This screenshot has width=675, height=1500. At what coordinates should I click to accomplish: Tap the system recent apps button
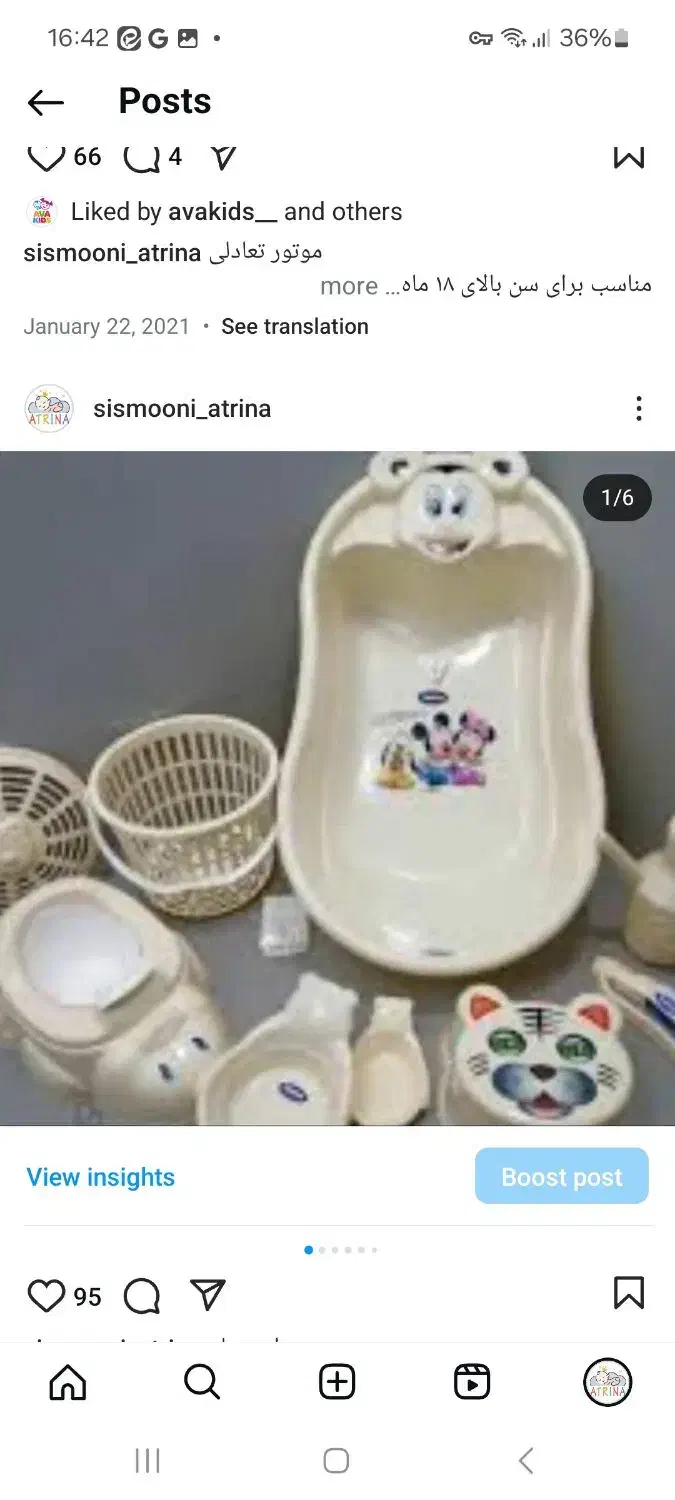click(x=147, y=1461)
